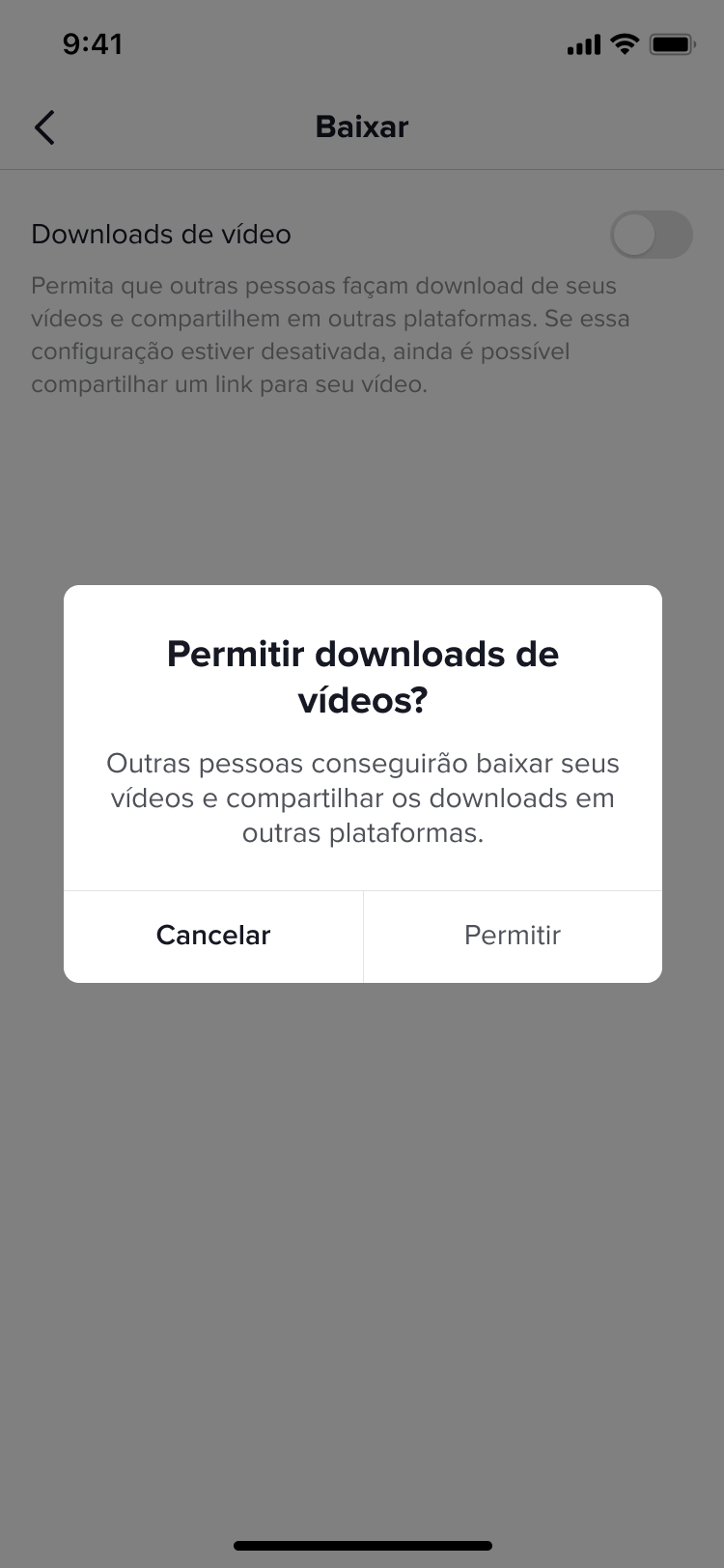Toggle the Downloads de vídeo switch
This screenshot has width=724, height=1568.
click(x=652, y=235)
